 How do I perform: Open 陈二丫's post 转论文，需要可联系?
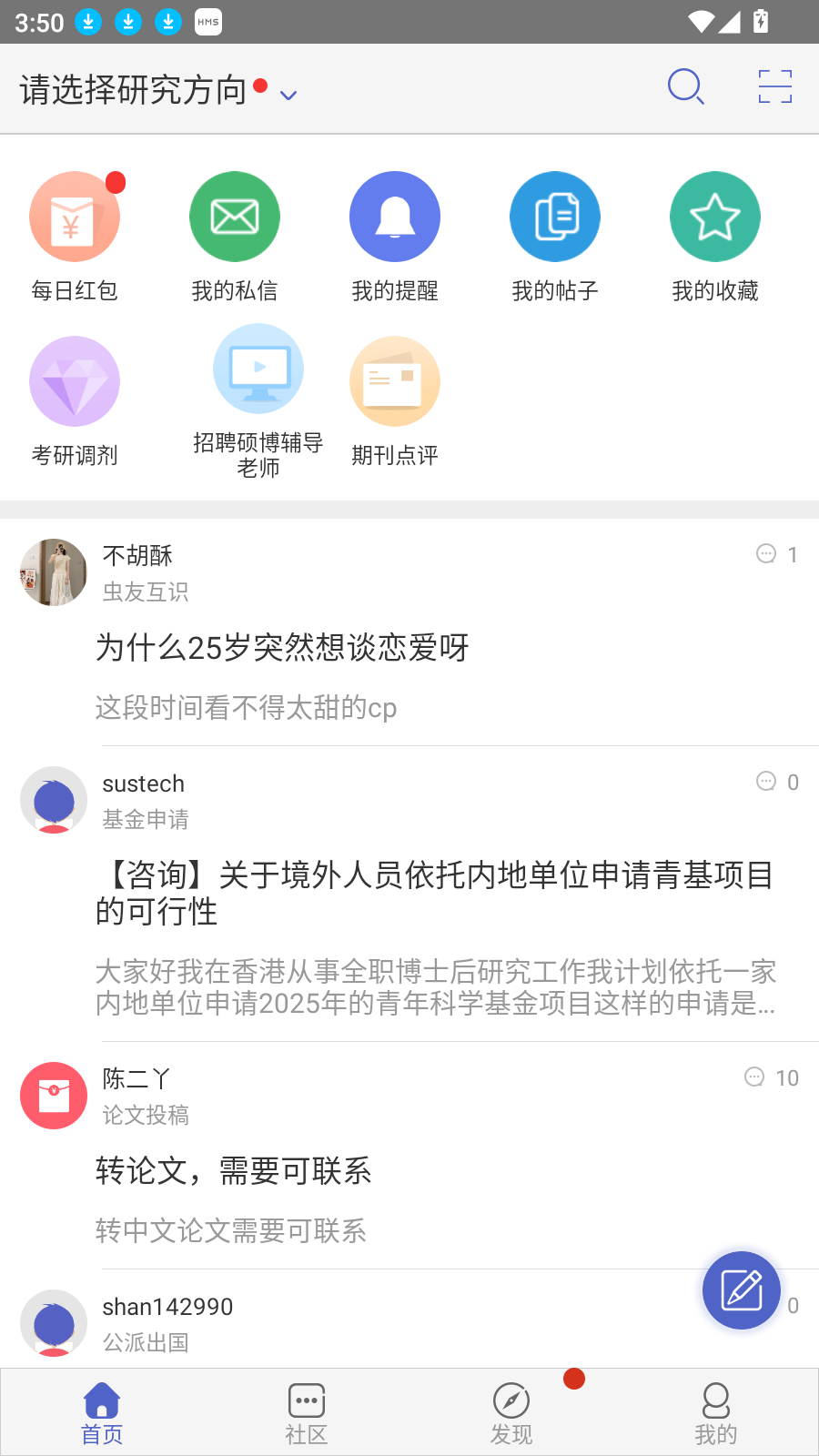234,1171
